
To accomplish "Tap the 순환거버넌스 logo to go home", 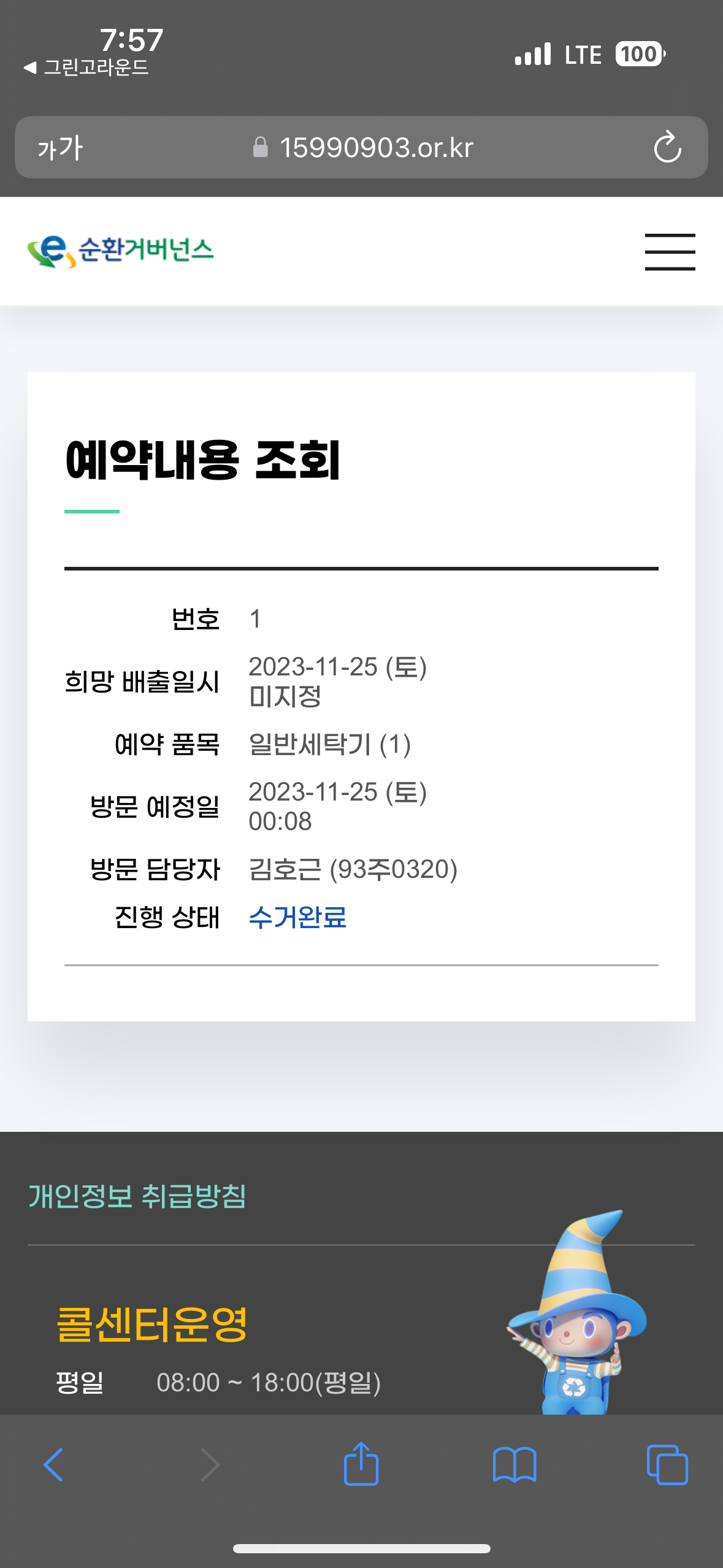I will click(121, 251).
